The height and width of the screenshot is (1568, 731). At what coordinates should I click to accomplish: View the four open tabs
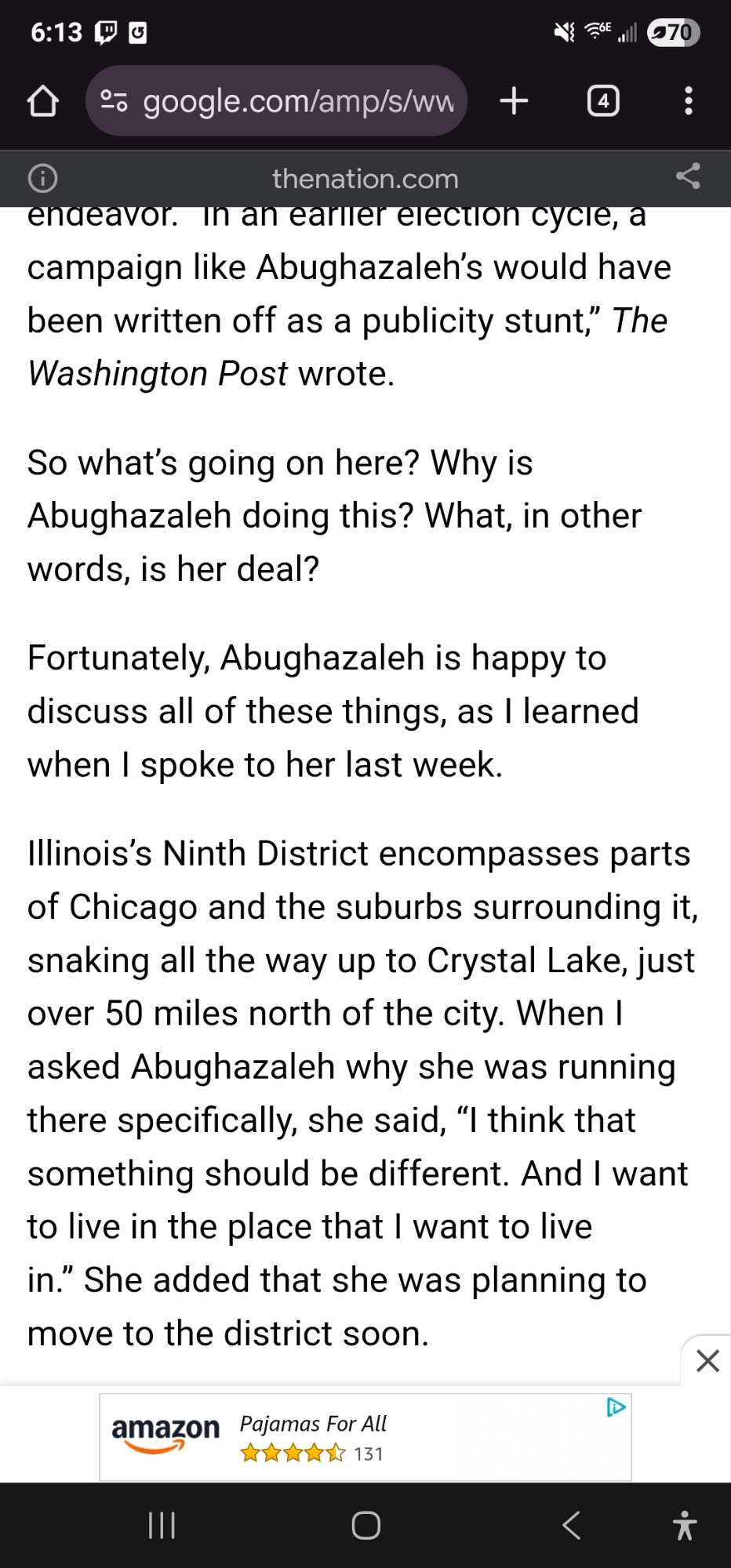click(x=602, y=101)
